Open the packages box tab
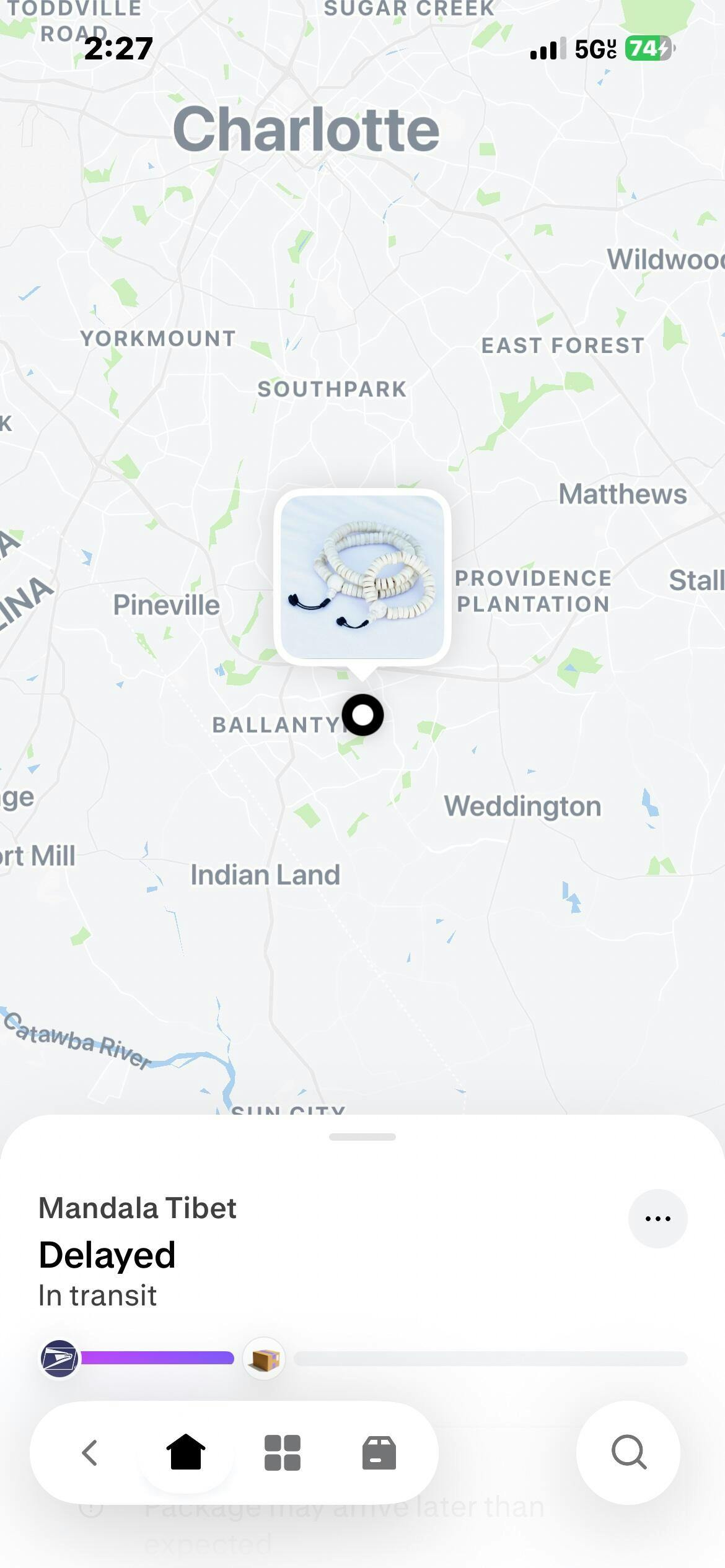The width and height of the screenshot is (725, 1568). [379, 1452]
